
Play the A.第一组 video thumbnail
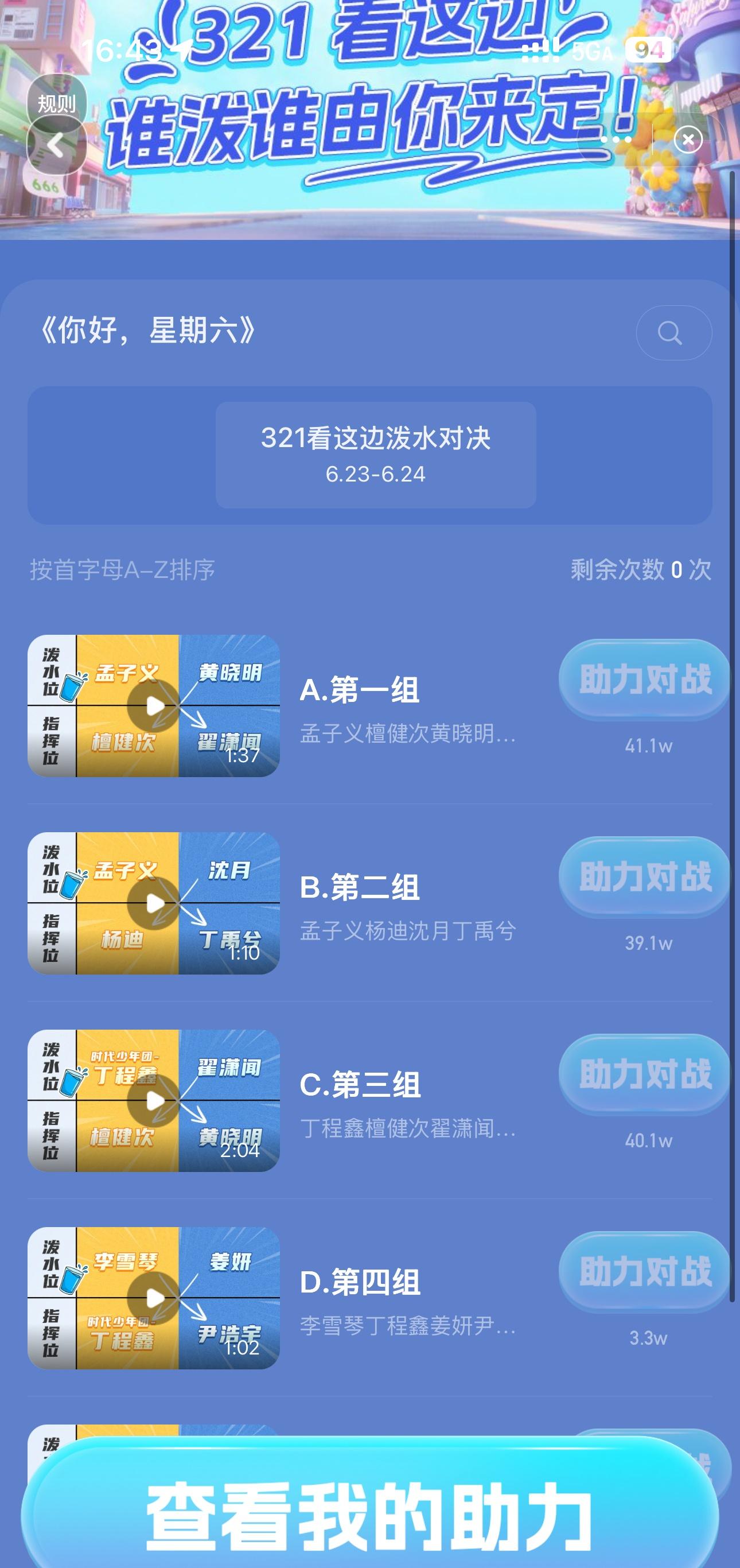[x=154, y=705]
